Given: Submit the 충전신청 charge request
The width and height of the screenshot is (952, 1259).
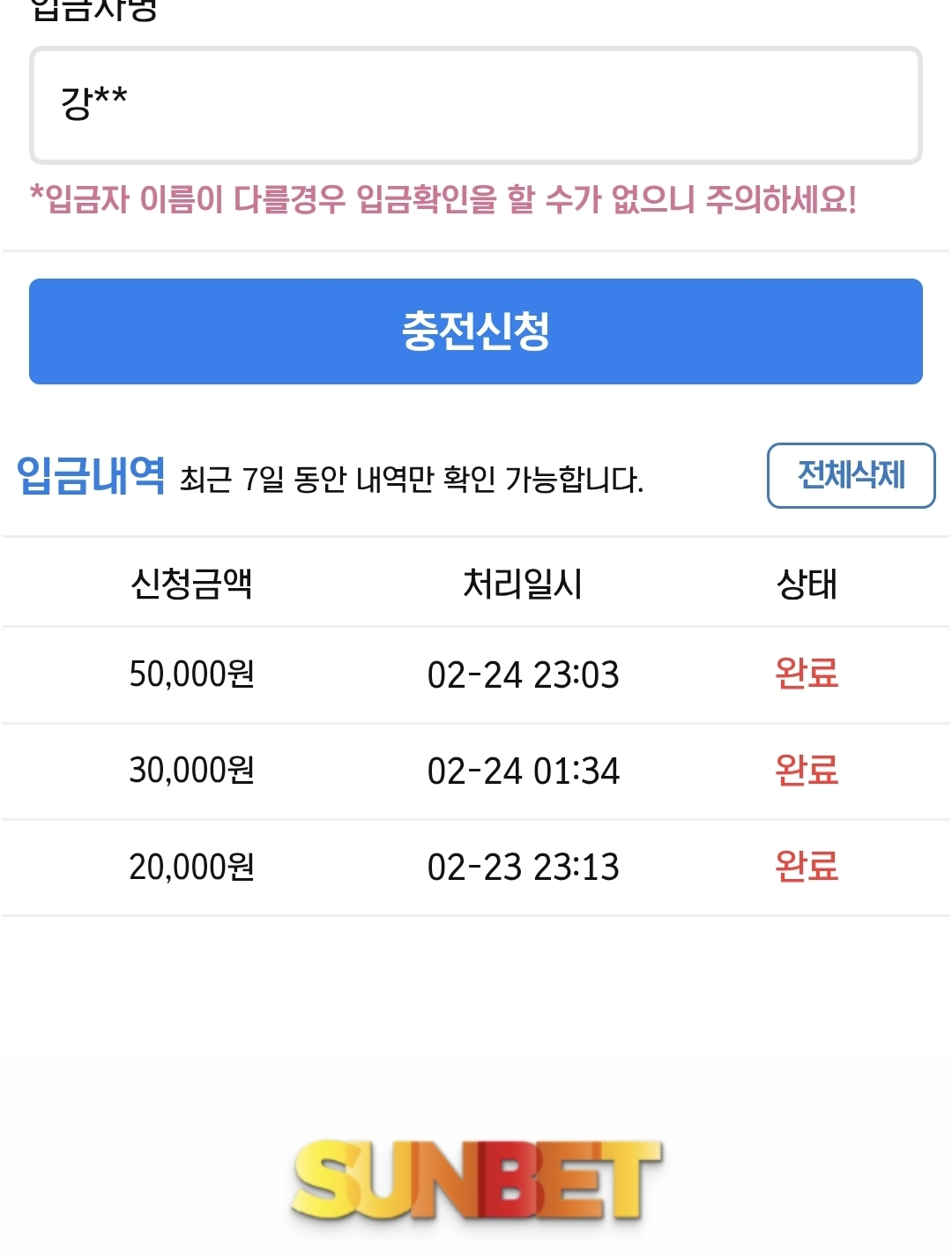Looking at the screenshot, I should click(476, 332).
